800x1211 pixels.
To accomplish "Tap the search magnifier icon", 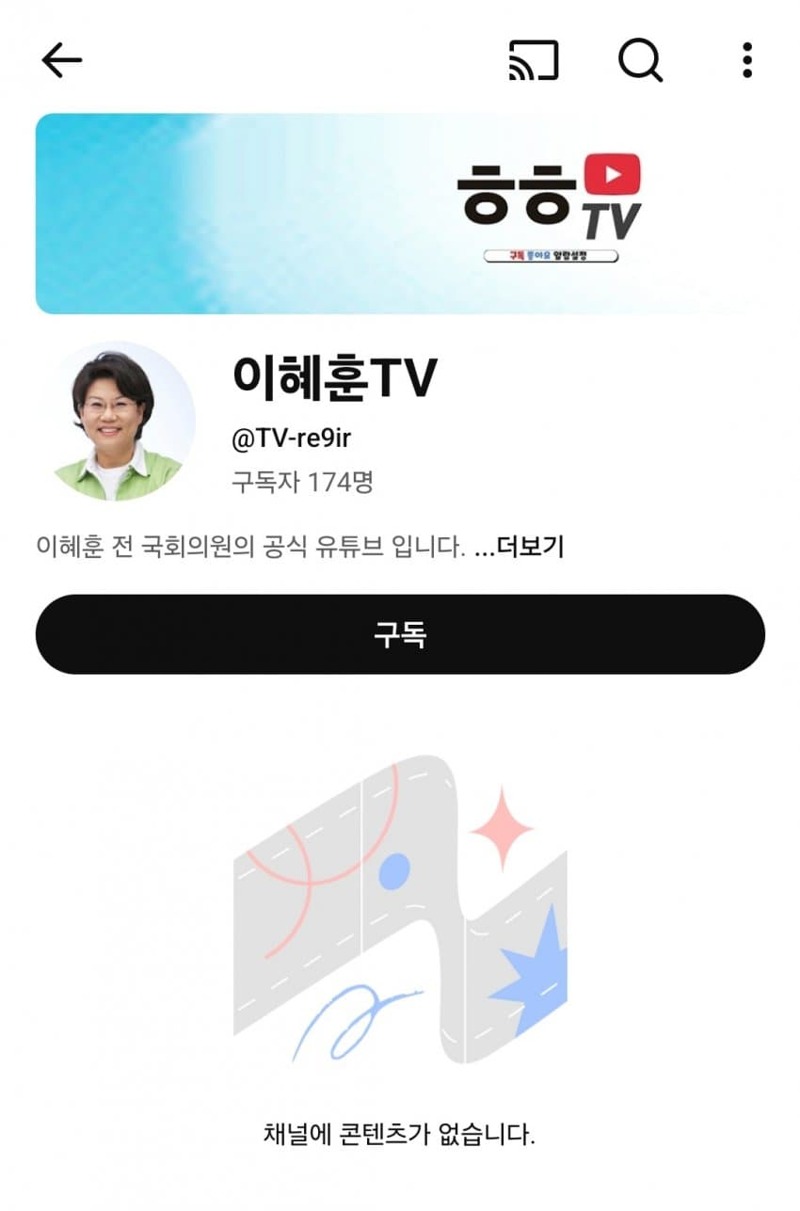I will pyautogui.click(x=640, y=61).
